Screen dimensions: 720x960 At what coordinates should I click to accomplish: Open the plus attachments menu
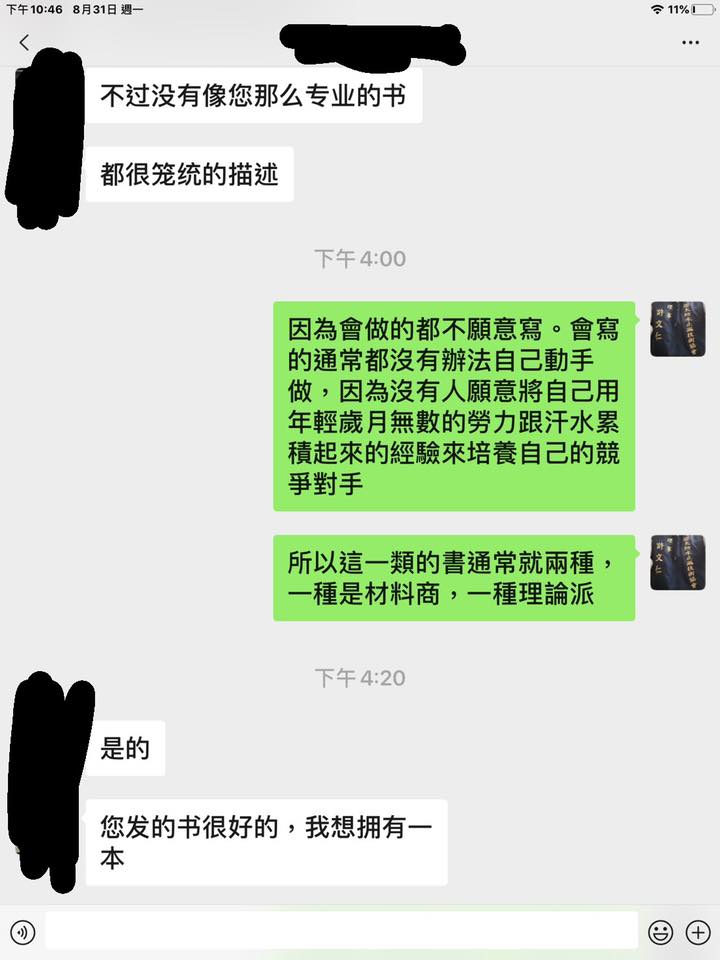click(697, 933)
